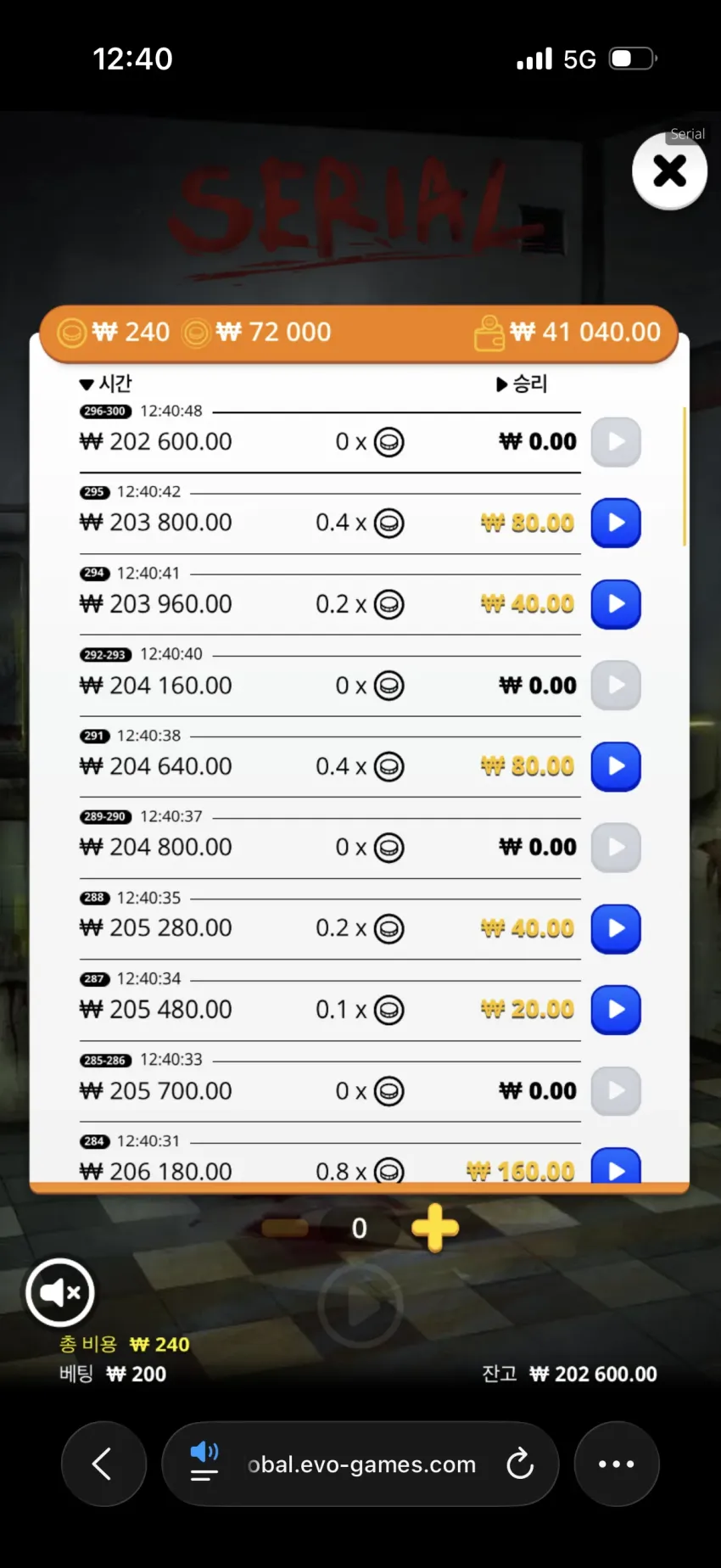Increase count with the yellow plus
721x1568 pixels.
[435, 1228]
